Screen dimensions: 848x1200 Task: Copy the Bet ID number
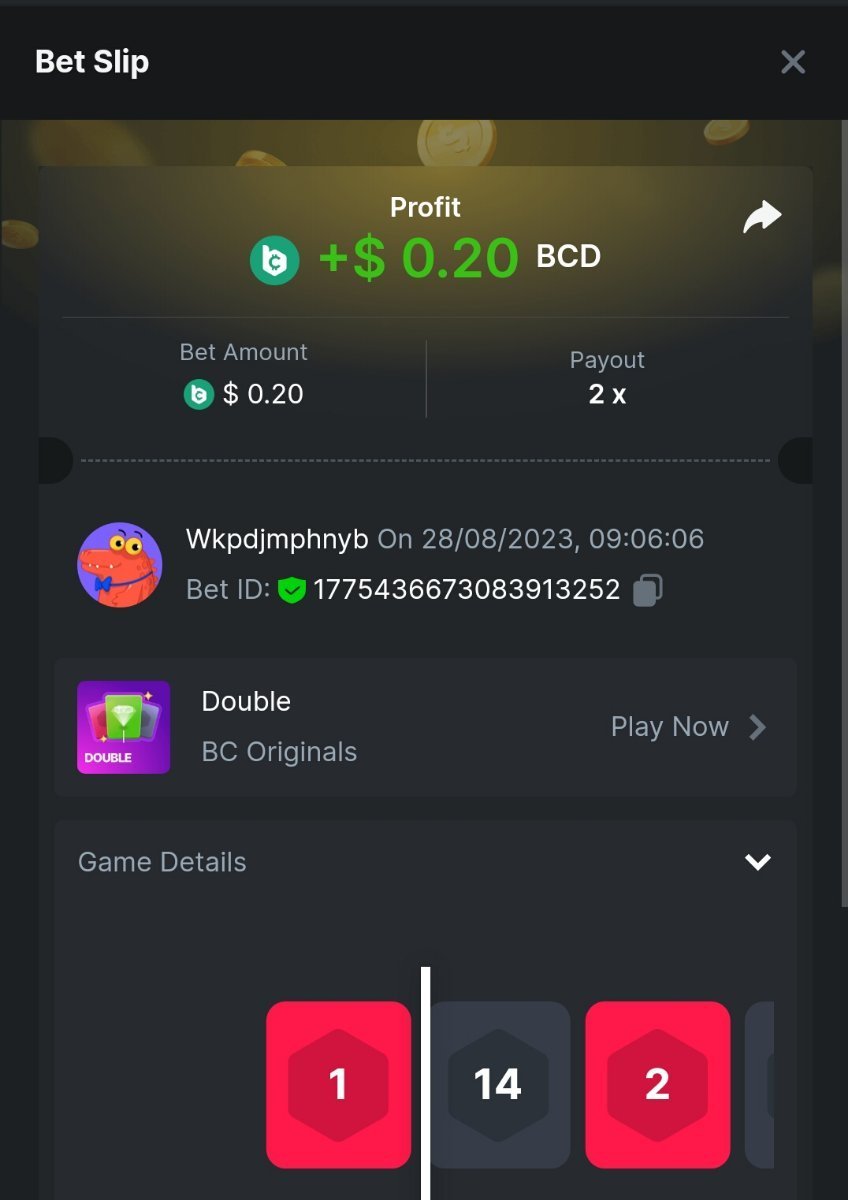(647, 590)
